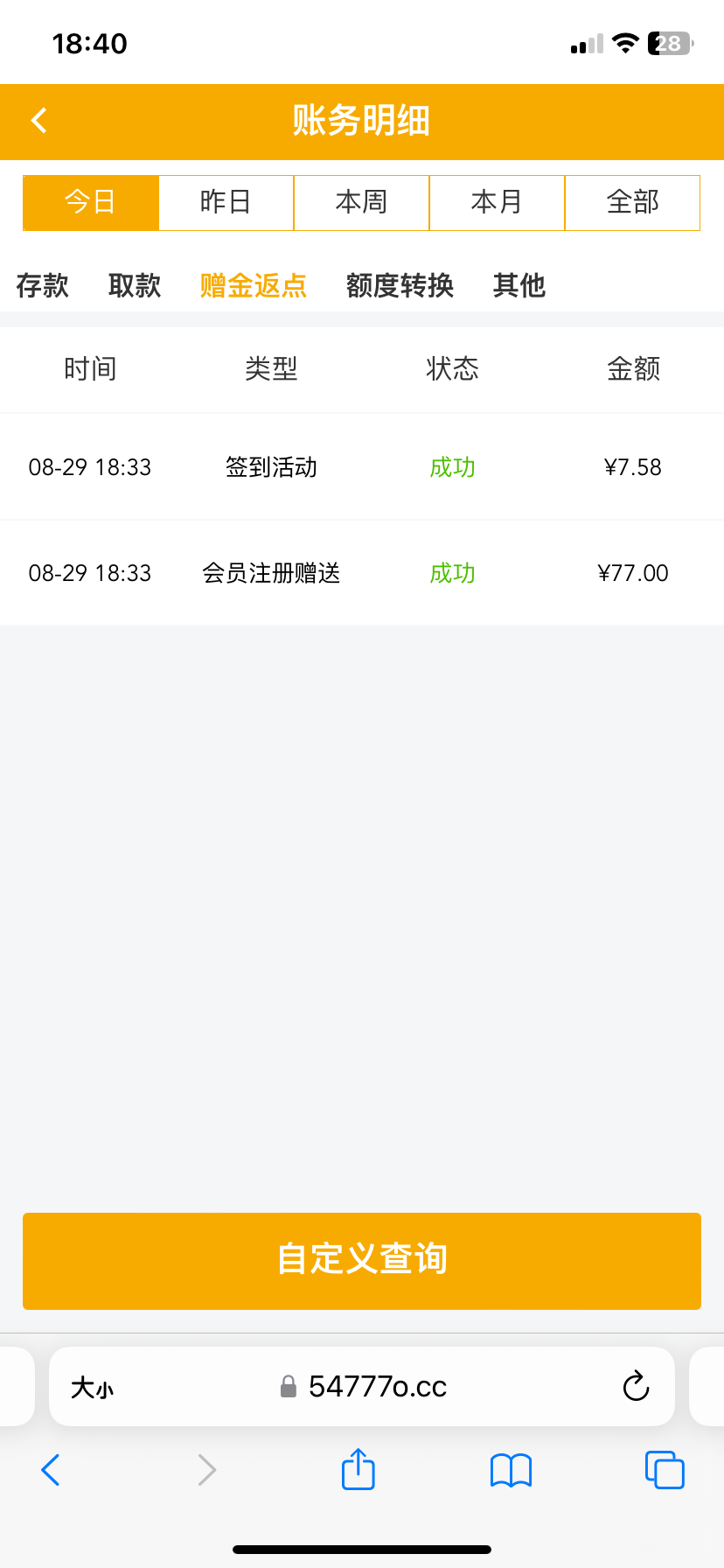Viewport: 724px width, 1568px height.
Task: Open the Safari bookmarks icon
Action: [x=511, y=1470]
